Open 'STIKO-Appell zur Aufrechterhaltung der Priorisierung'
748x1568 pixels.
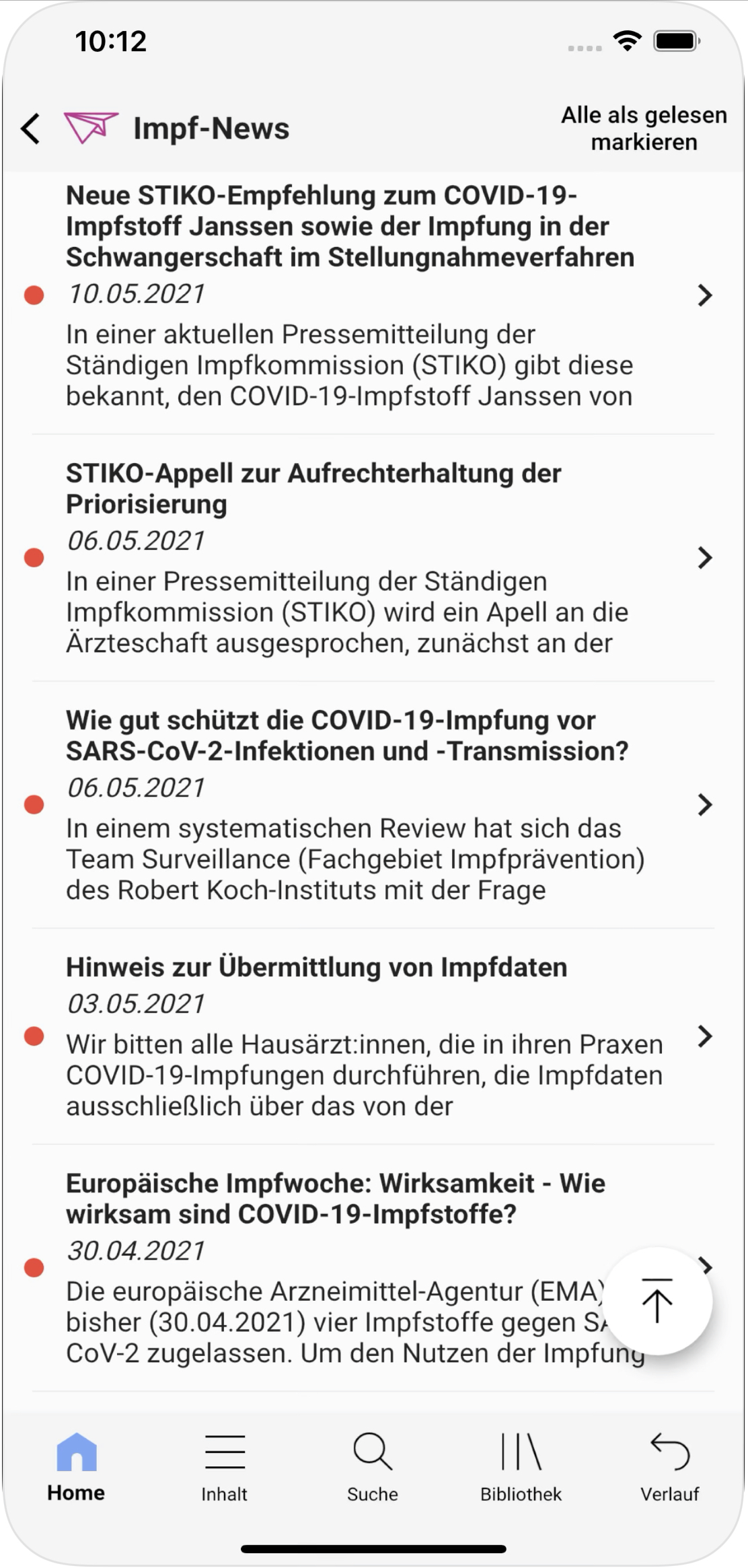point(373,558)
